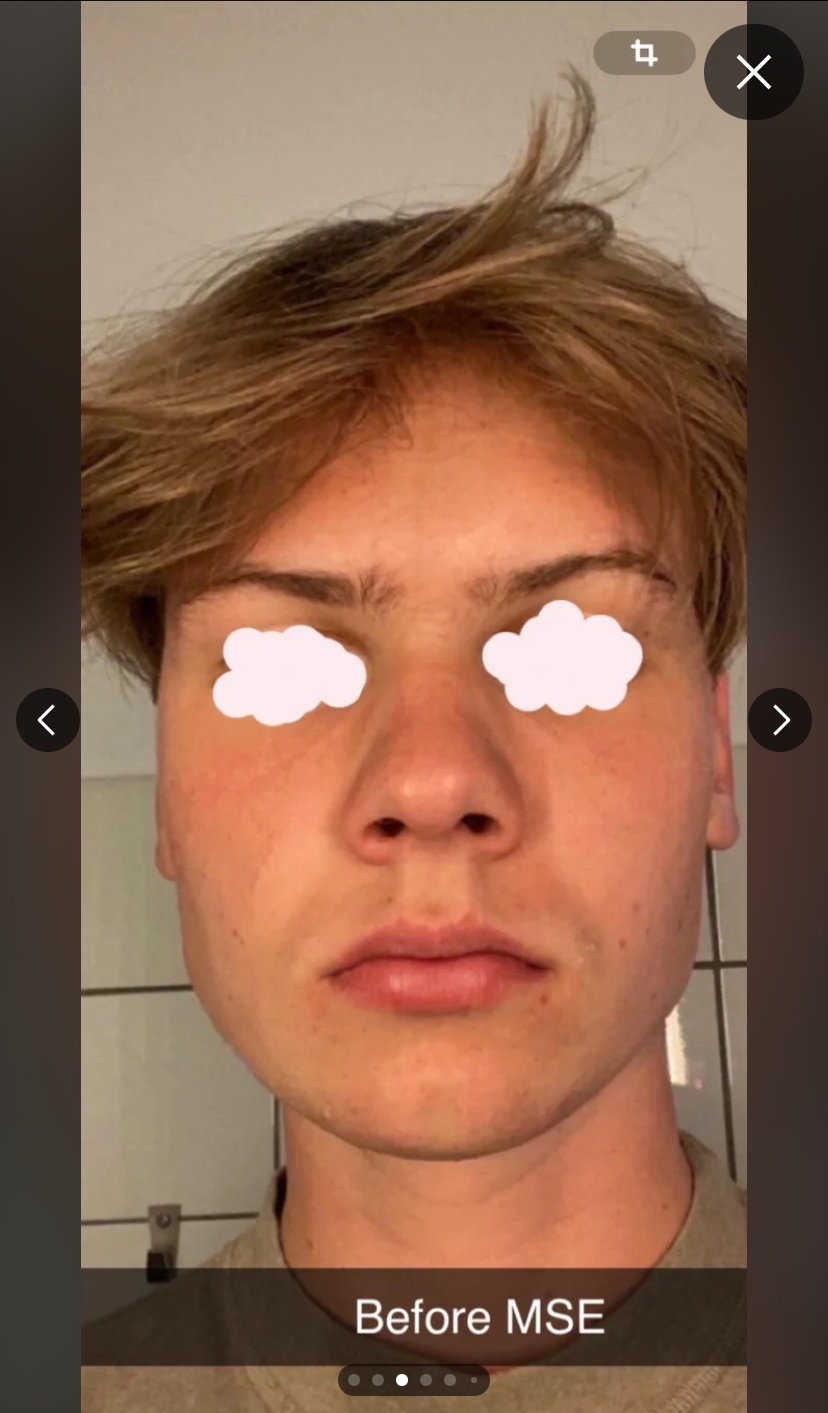Tap the page indicator dots
The width and height of the screenshot is (828, 1413).
[414, 1380]
